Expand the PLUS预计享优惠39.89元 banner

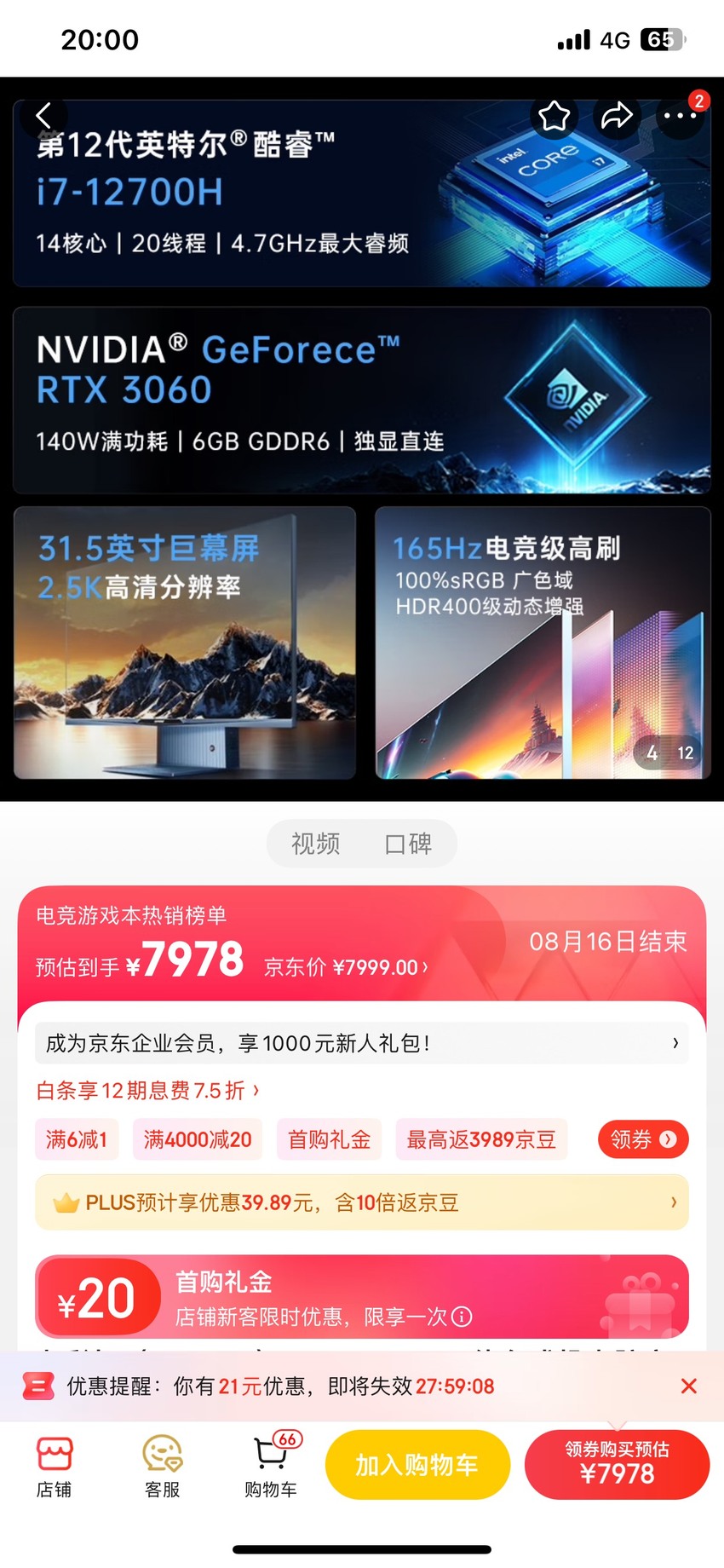pyautogui.click(x=362, y=1202)
